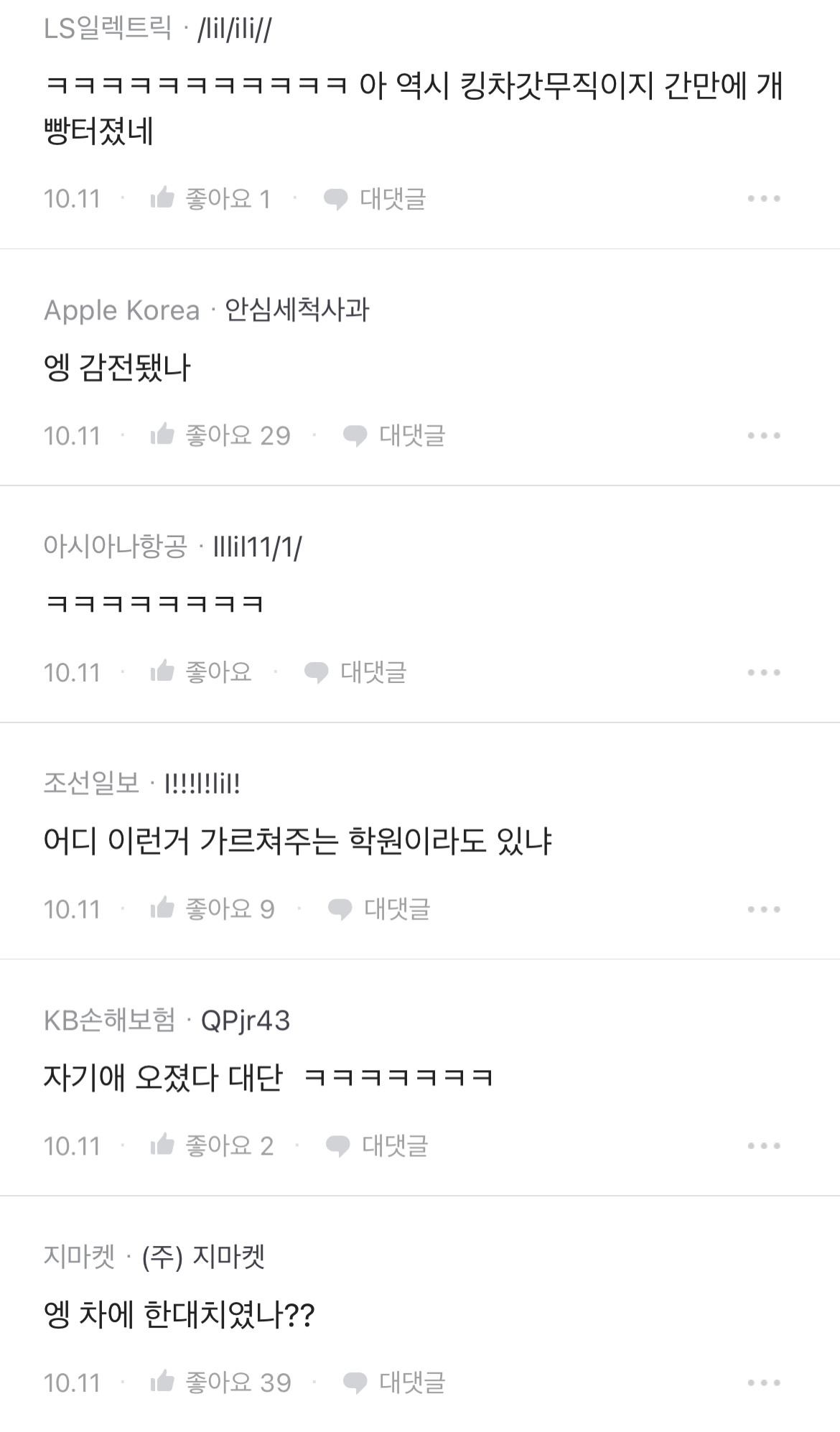
Task: Like the LS일렉트릭 comment
Action: coord(210,198)
